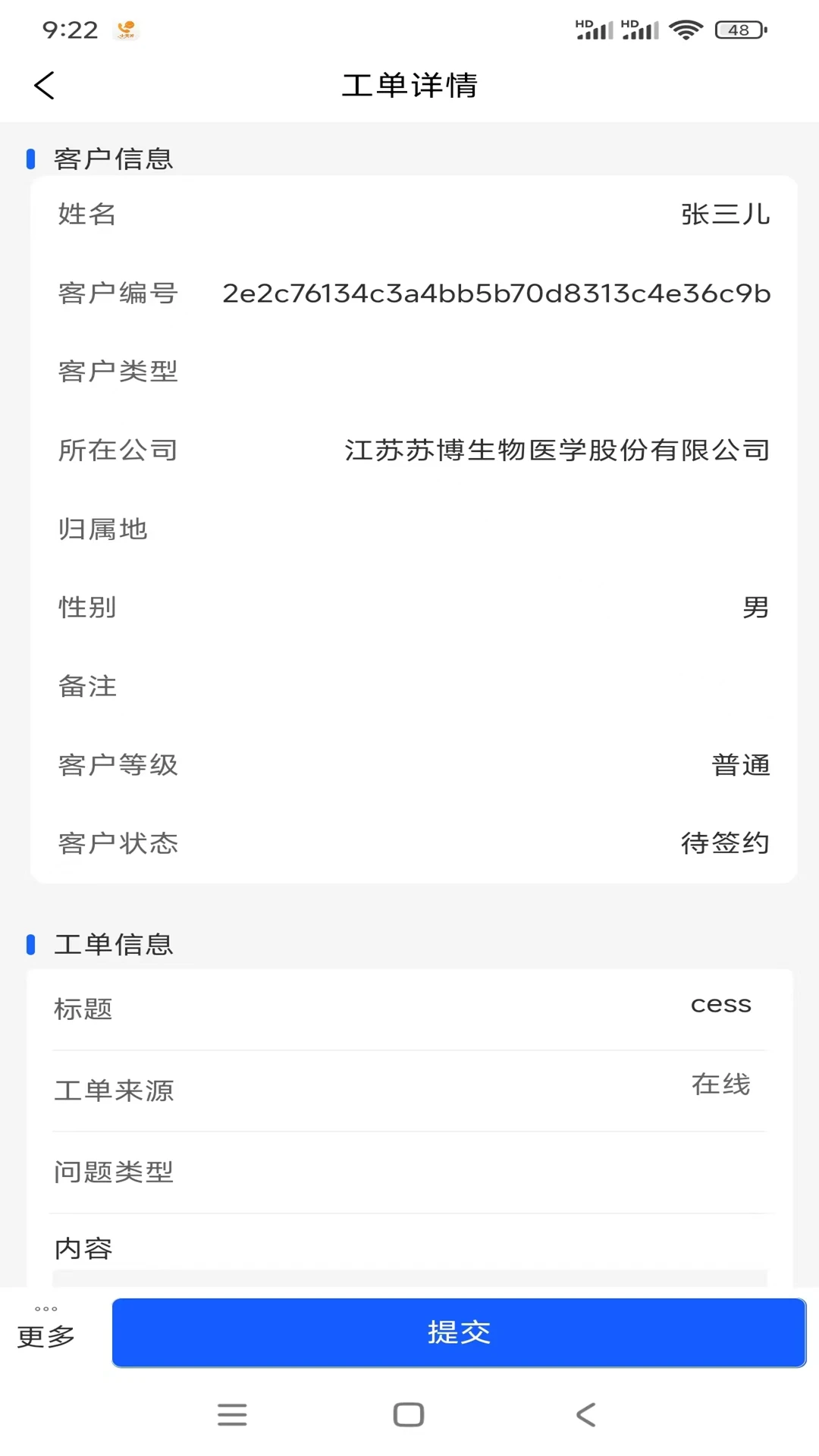
Task: Open the 工单来源 selector showing 在线
Action: click(409, 1090)
